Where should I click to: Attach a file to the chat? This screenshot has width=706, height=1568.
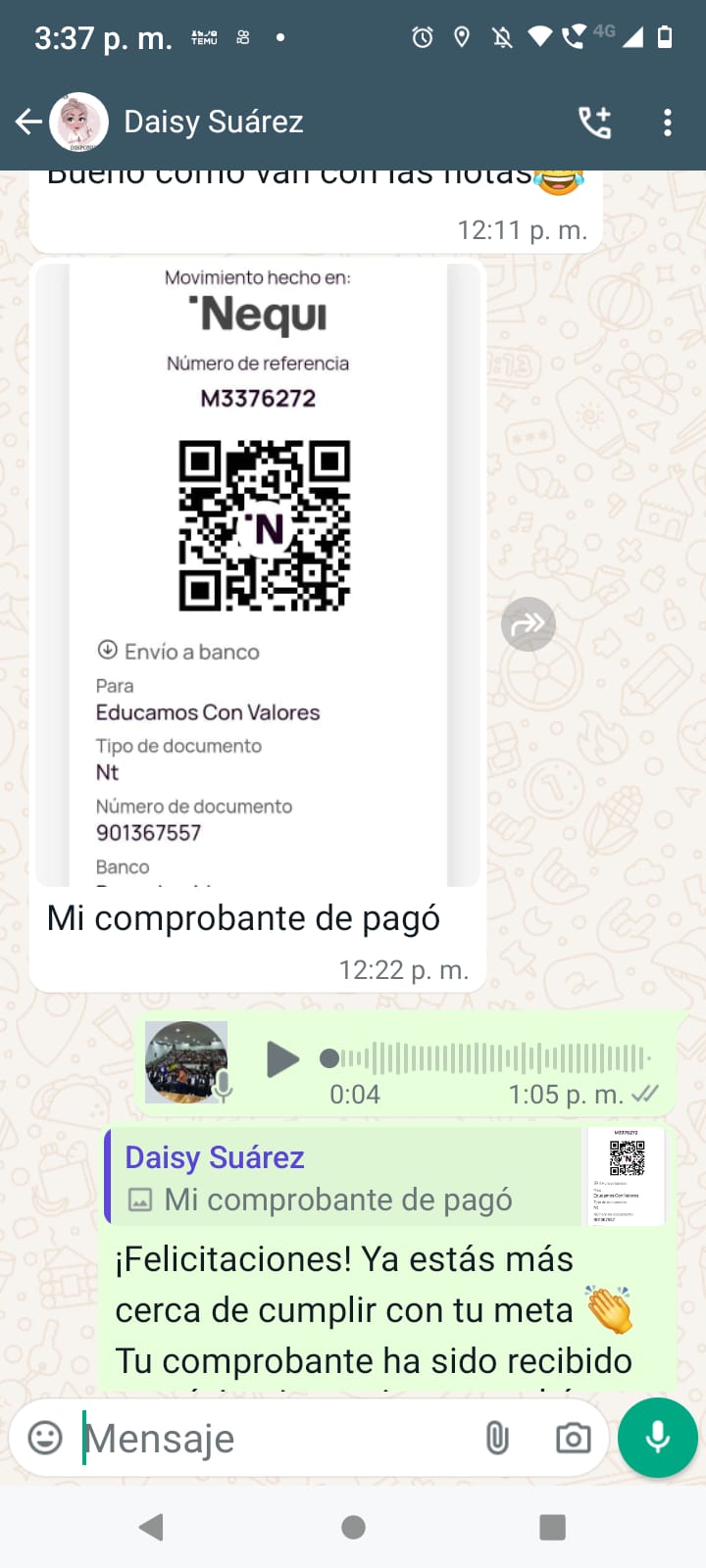(x=497, y=1438)
